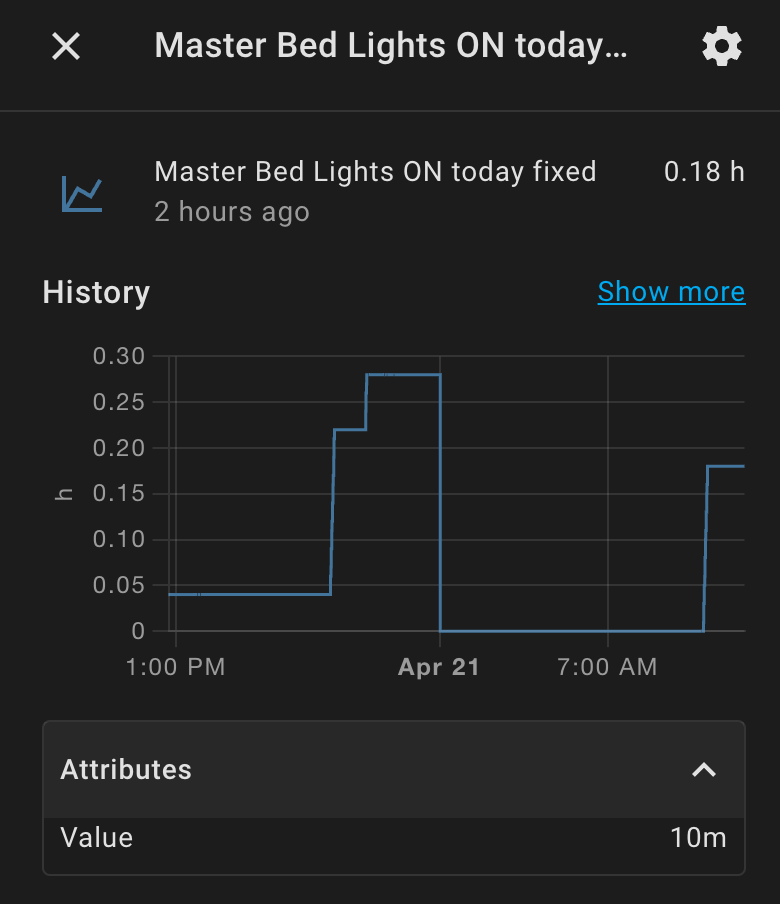780x904 pixels.
Task: Close the Master Bed Lights dialog
Action: click(x=66, y=46)
